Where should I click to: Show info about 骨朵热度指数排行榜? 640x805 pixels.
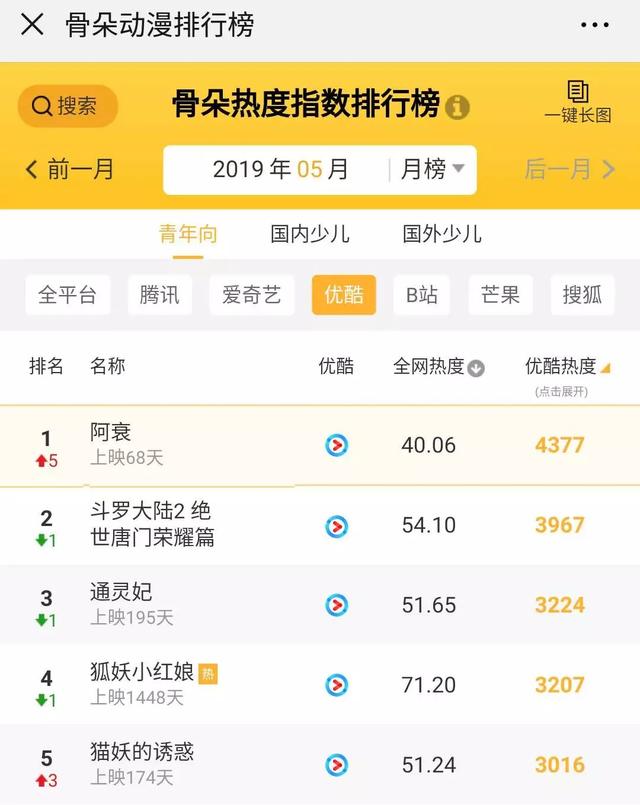click(x=457, y=107)
